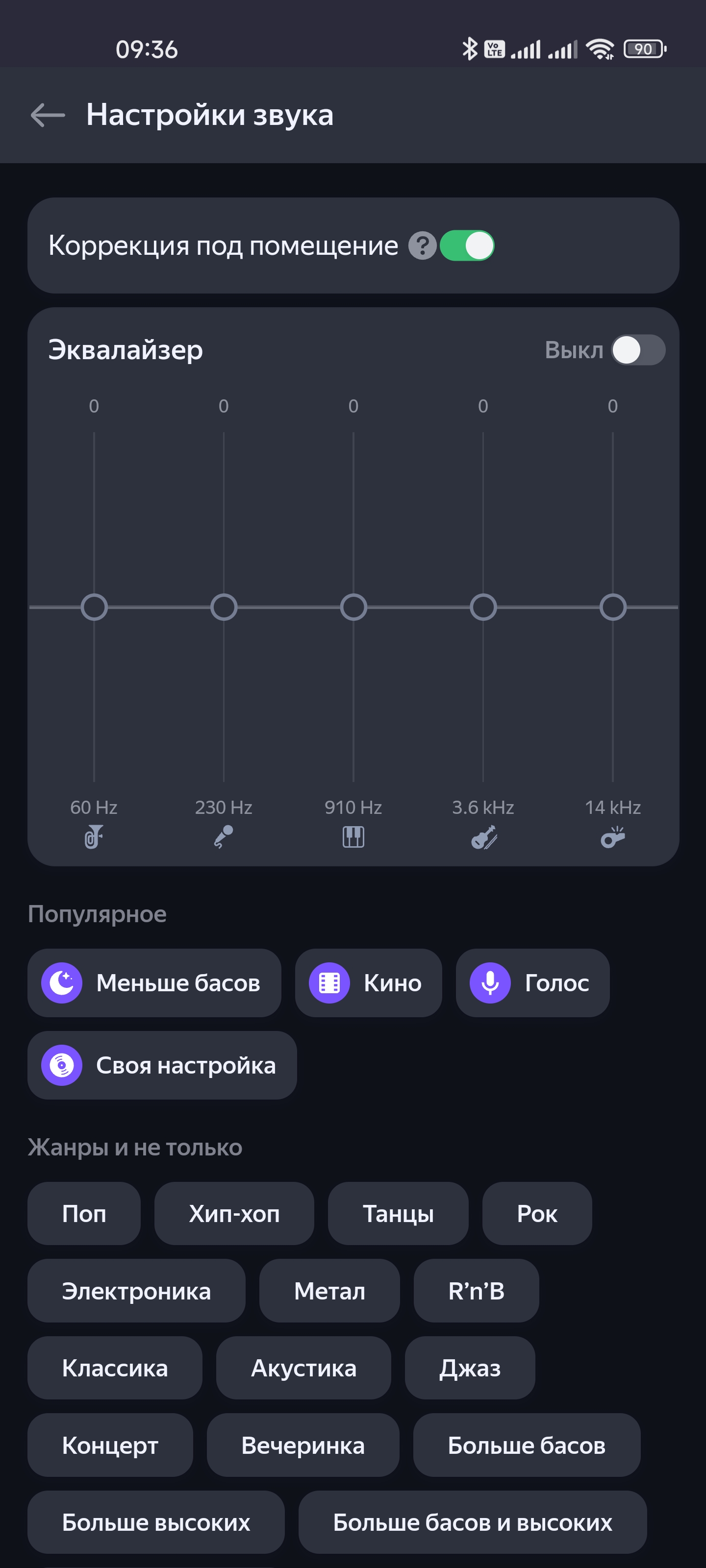The width and height of the screenshot is (706, 1568).
Task: Choose the Хип-хоп genre
Action: point(234,1214)
